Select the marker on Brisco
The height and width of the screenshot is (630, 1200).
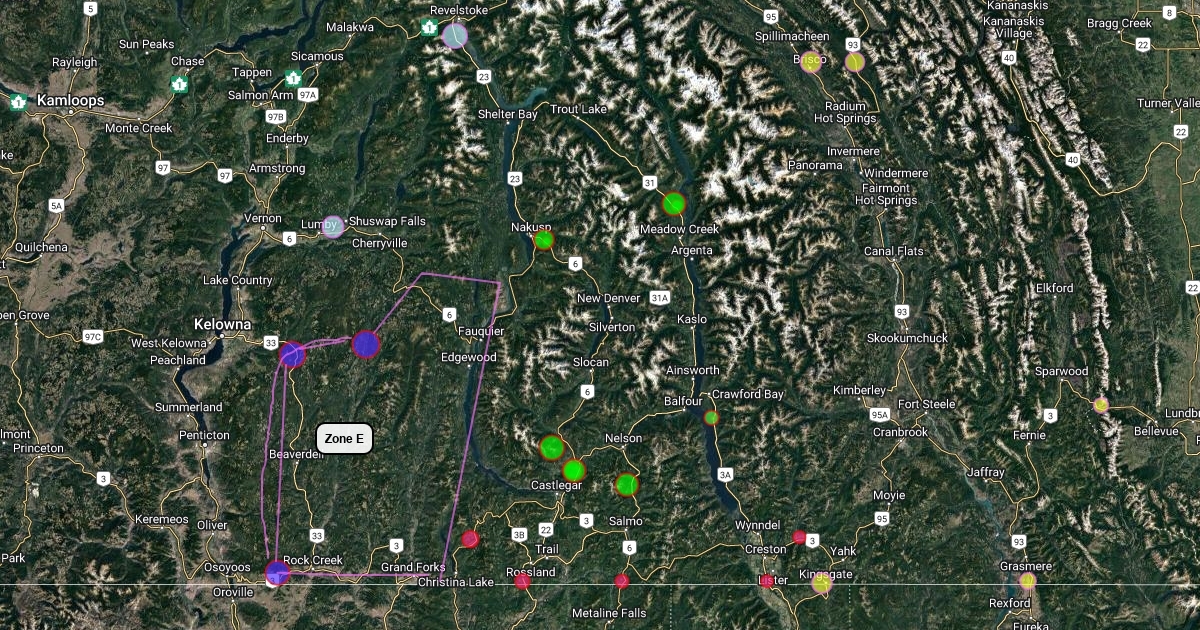811,62
